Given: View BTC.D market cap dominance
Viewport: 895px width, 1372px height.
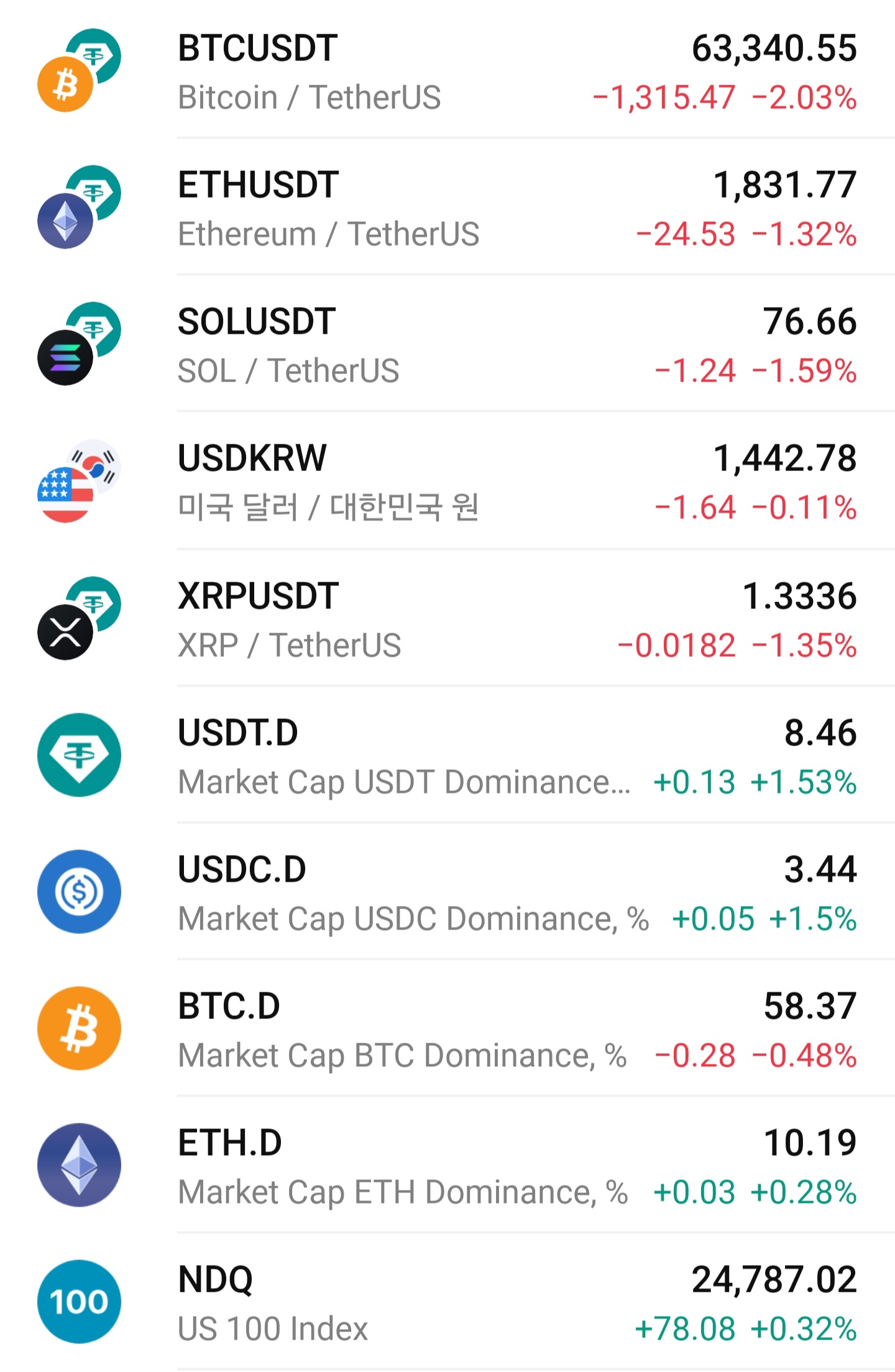Looking at the screenshot, I should pos(447,1030).
